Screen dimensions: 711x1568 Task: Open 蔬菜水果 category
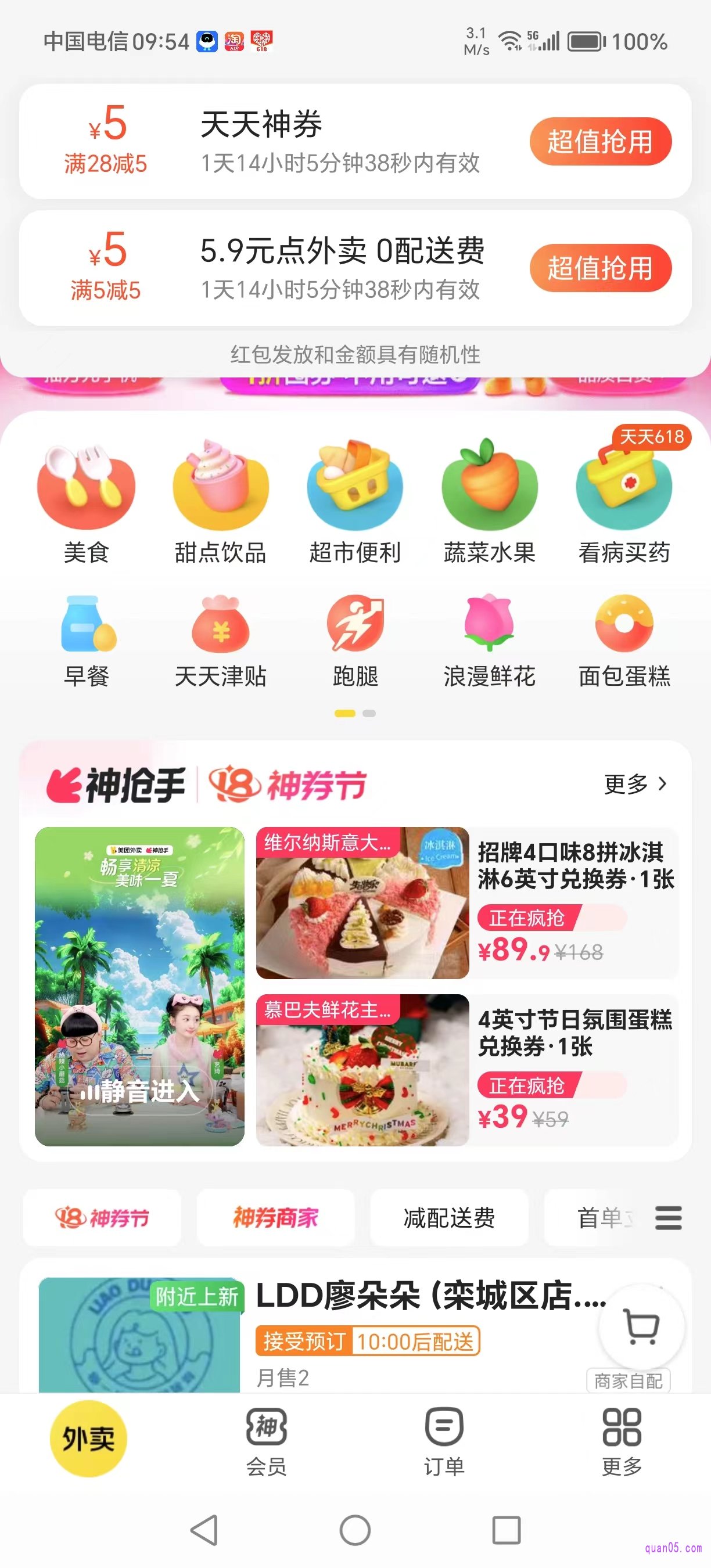coord(490,501)
